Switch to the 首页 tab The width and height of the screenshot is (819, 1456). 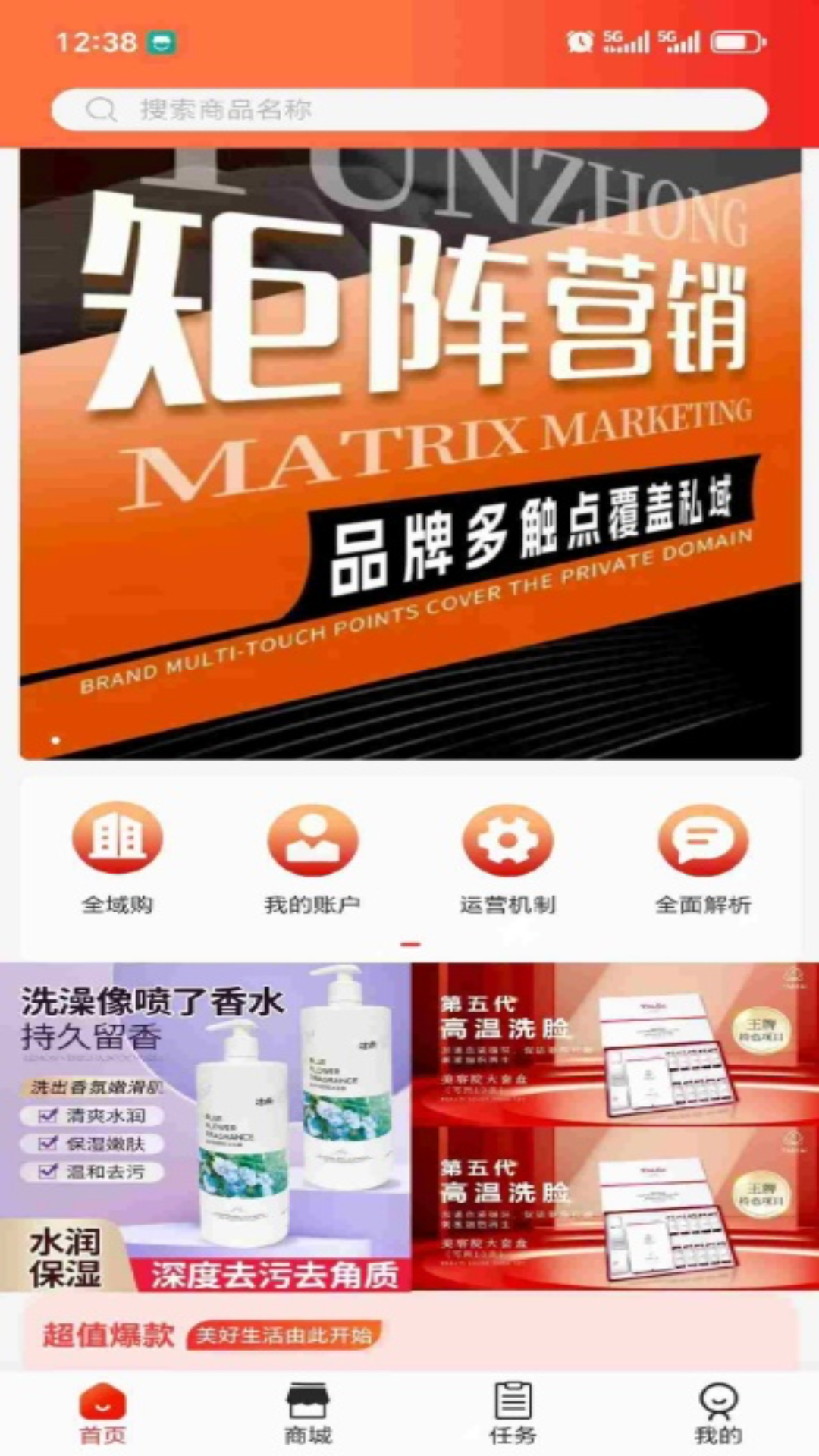pyautogui.click(x=103, y=1414)
